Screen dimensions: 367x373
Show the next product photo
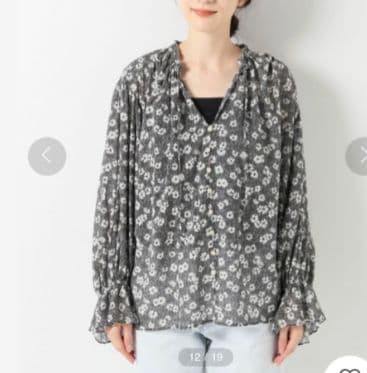pyautogui.click(x=357, y=156)
